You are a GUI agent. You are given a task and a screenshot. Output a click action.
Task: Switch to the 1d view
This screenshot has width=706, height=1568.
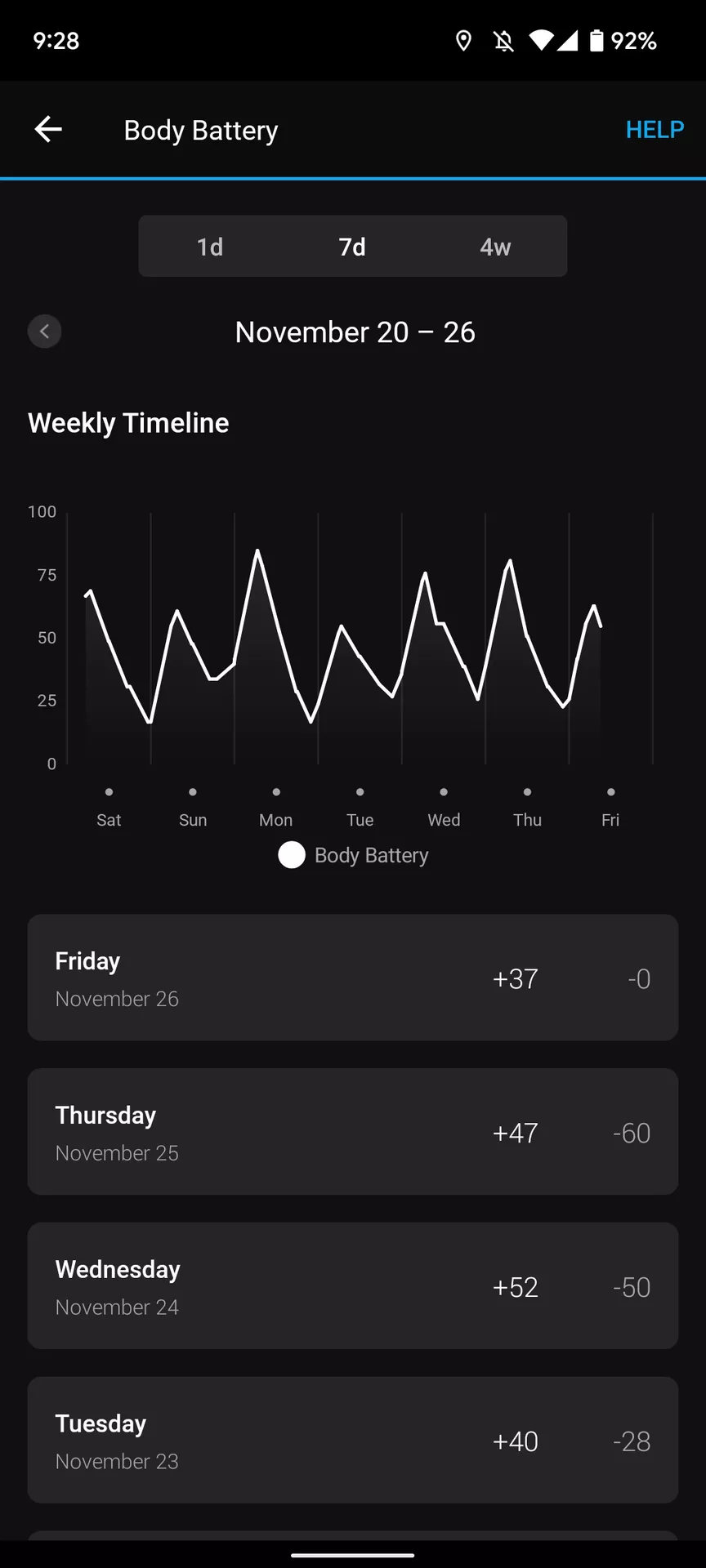(x=210, y=247)
